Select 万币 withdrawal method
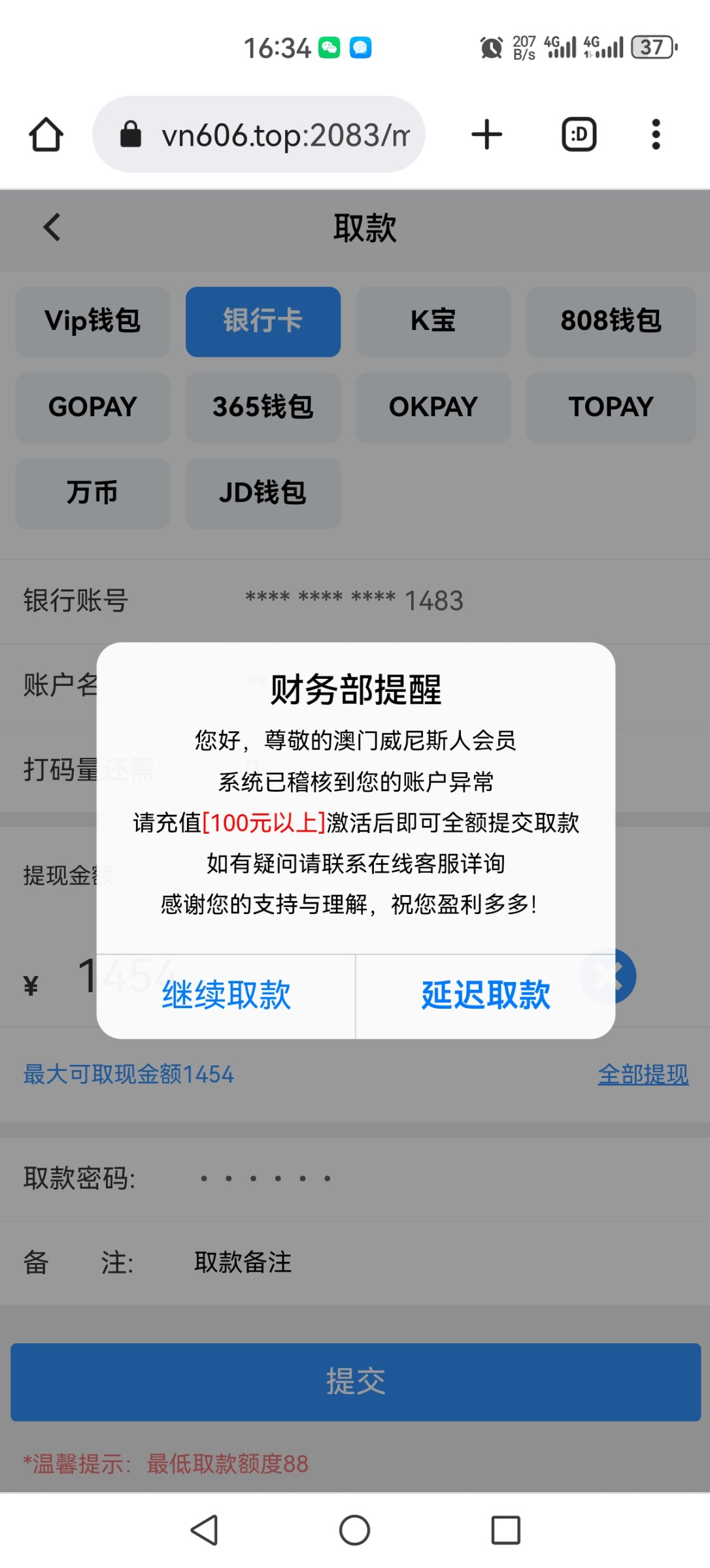 coord(93,493)
